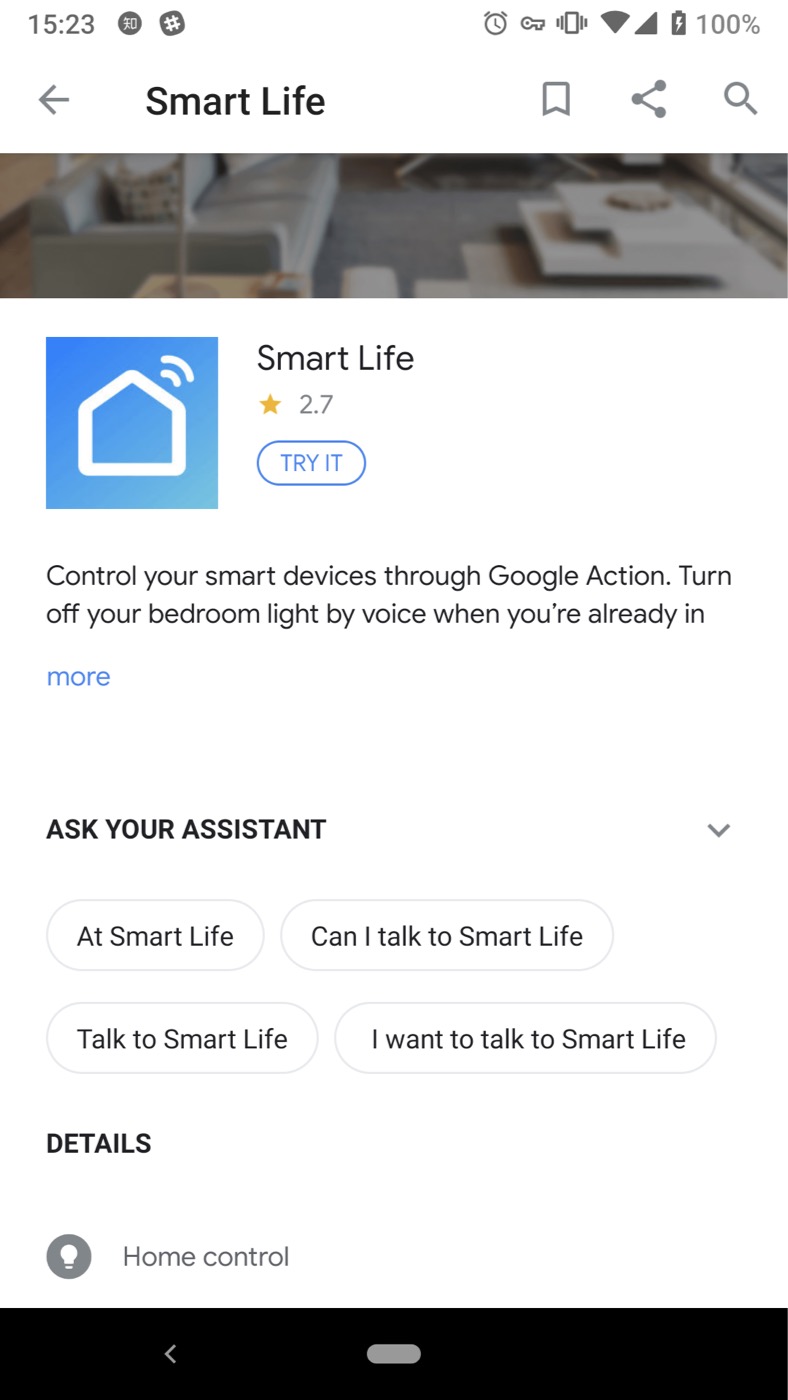Tap the system navigation back button

170,1354
